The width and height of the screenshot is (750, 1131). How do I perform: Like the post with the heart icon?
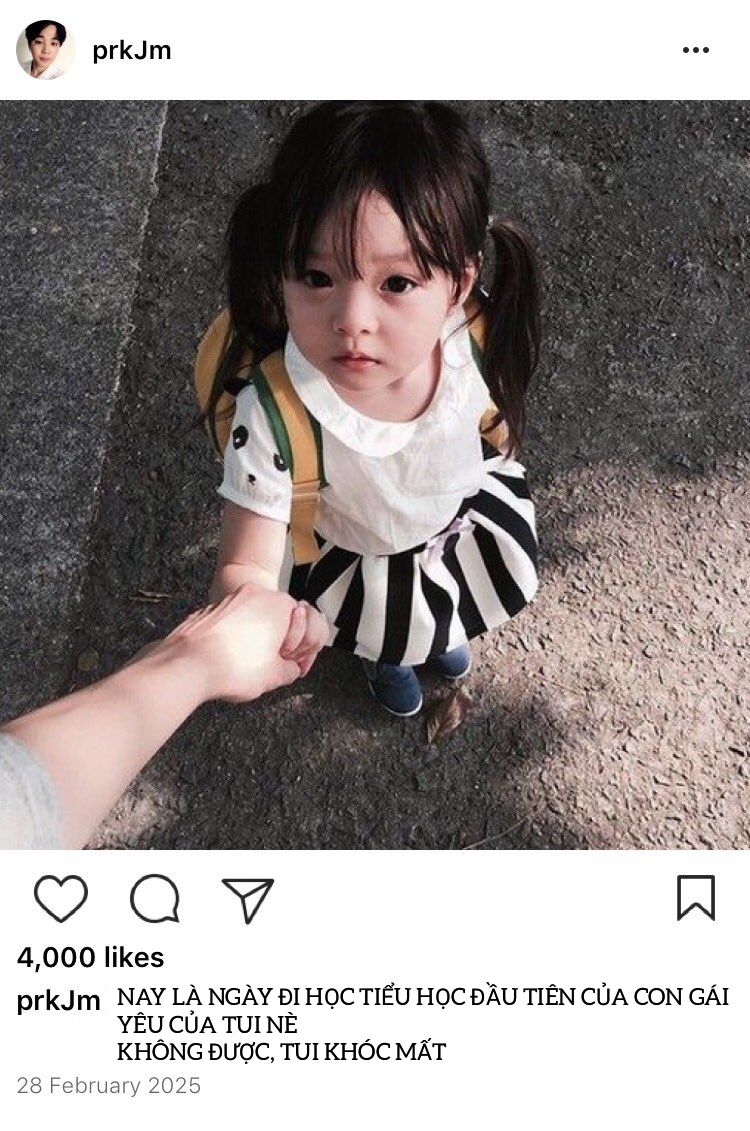pos(61,898)
